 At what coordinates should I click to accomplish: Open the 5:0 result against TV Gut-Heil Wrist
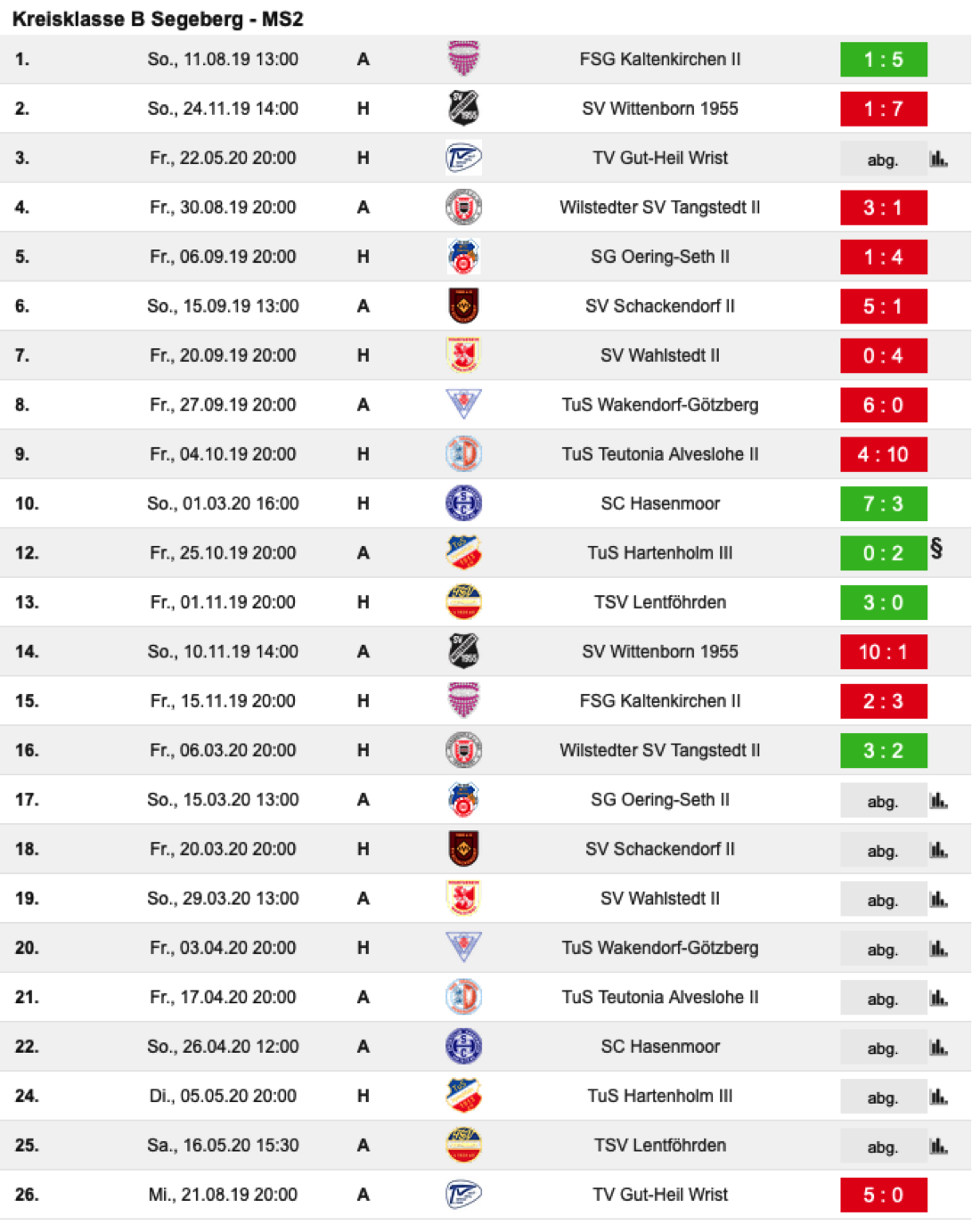click(883, 1195)
